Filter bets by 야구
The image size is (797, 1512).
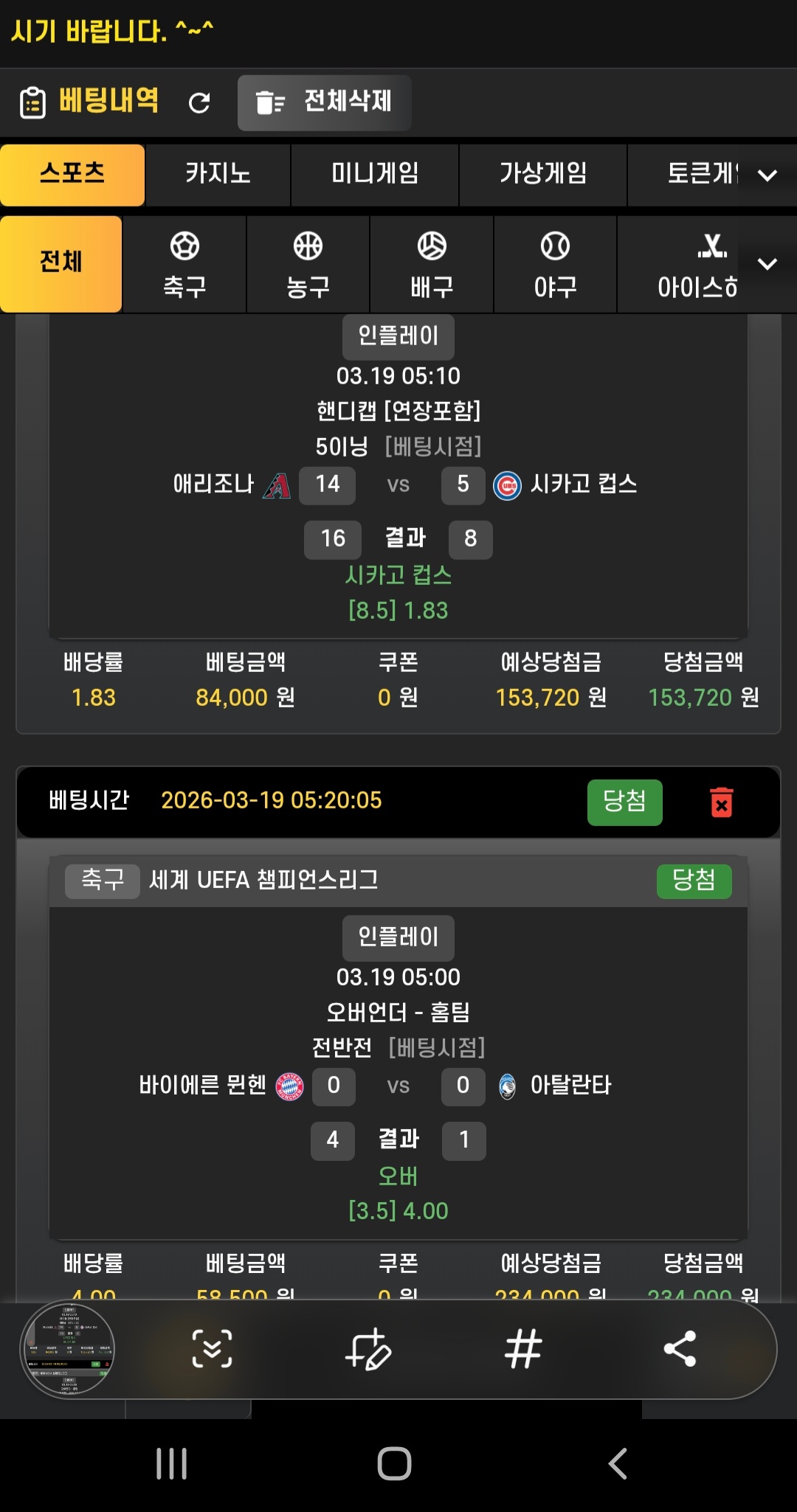tap(555, 265)
